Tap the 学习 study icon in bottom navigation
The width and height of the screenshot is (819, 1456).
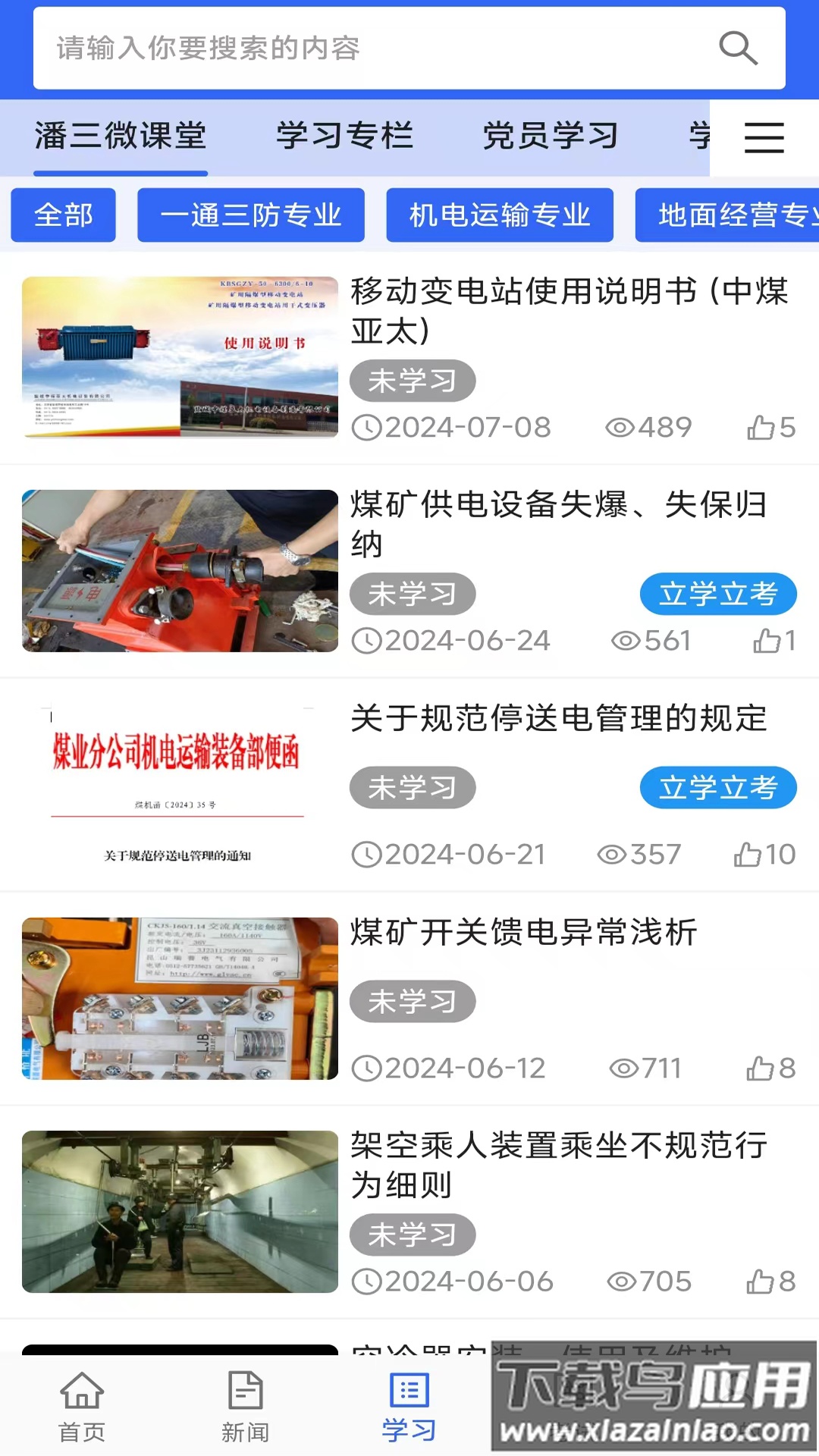[408, 1399]
